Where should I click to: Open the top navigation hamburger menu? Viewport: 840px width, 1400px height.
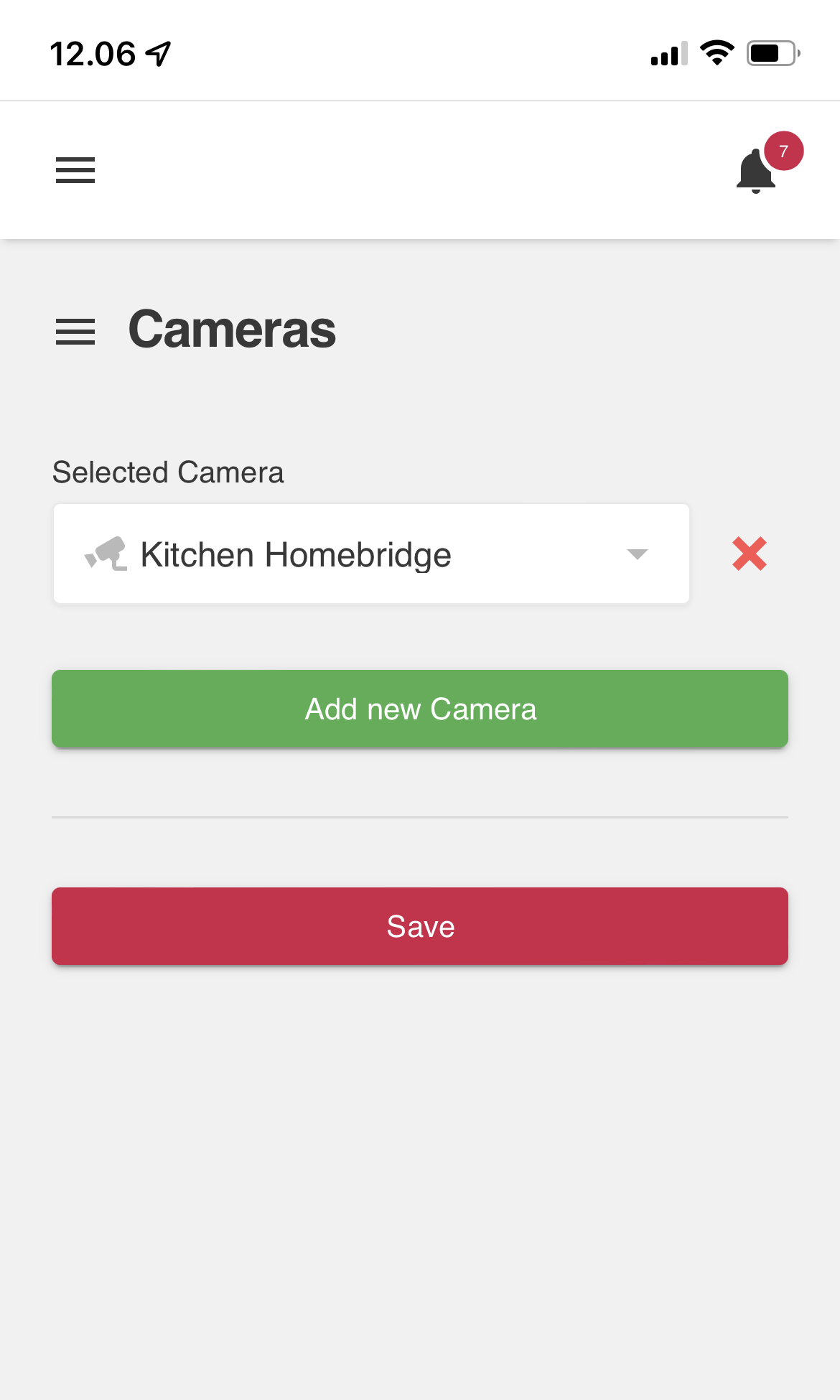coord(75,171)
